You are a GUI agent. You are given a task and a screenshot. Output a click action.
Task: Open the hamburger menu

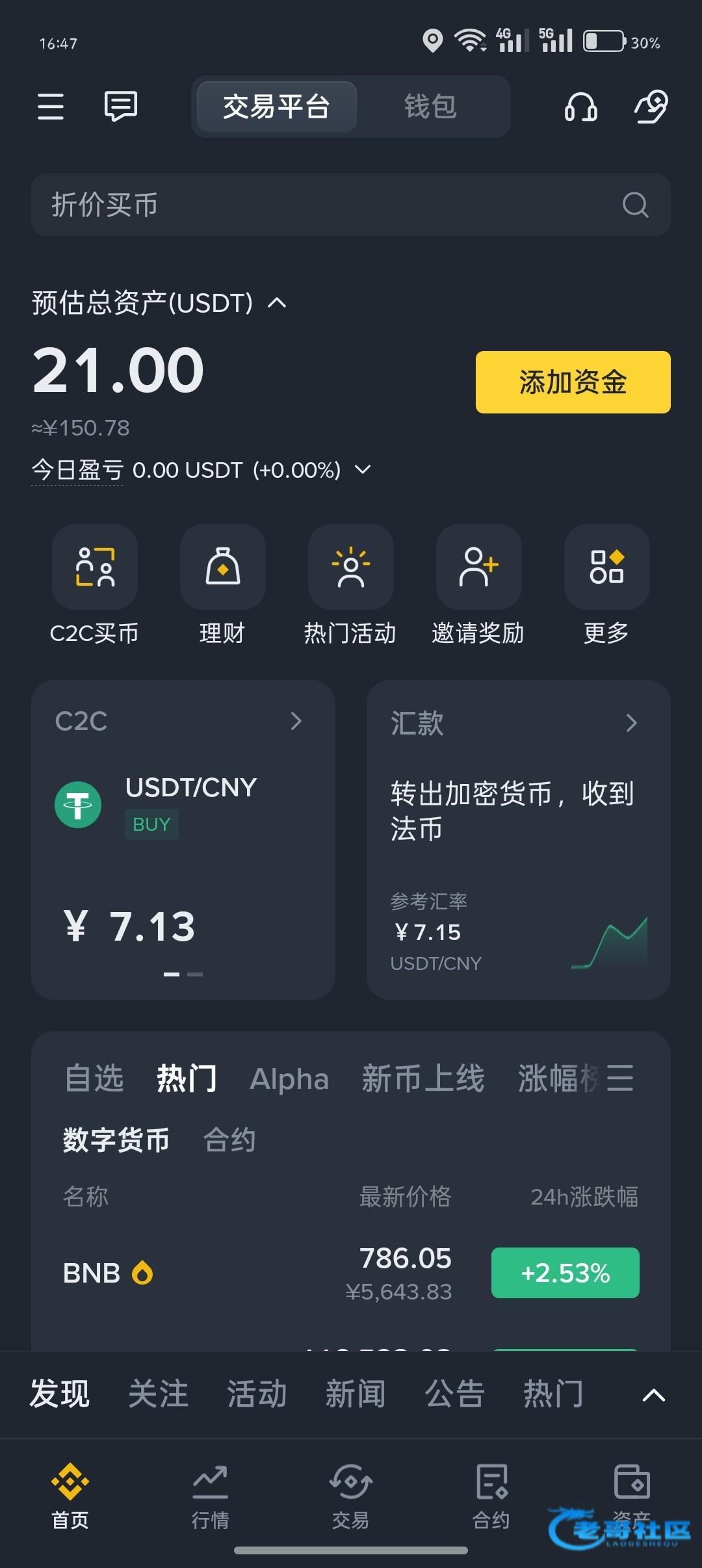pyautogui.click(x=51, y=107)
